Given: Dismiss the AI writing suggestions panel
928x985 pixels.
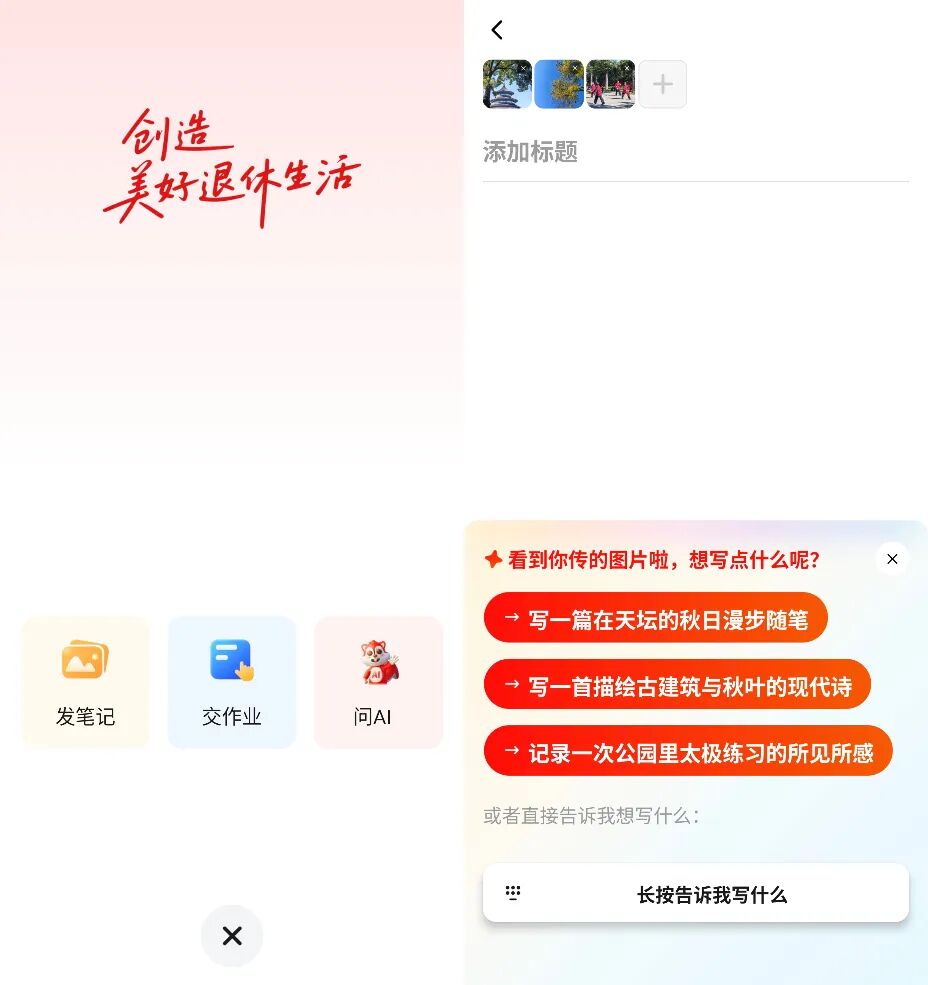Looking at the screenshot, I should (x=892, y=559).
